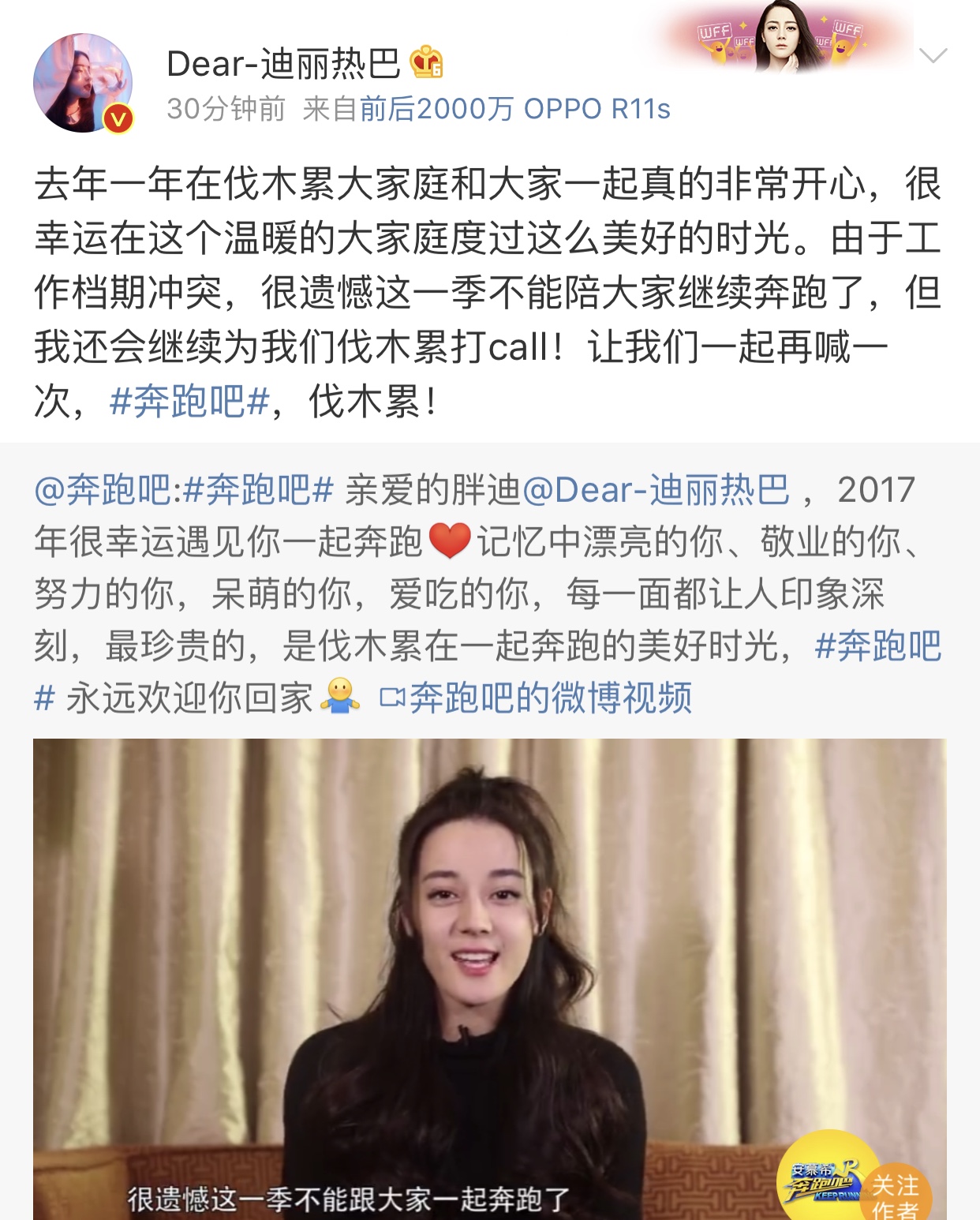
Task: Open the 前后2000万 OPPO R11s source link
Action: point(514,109)
